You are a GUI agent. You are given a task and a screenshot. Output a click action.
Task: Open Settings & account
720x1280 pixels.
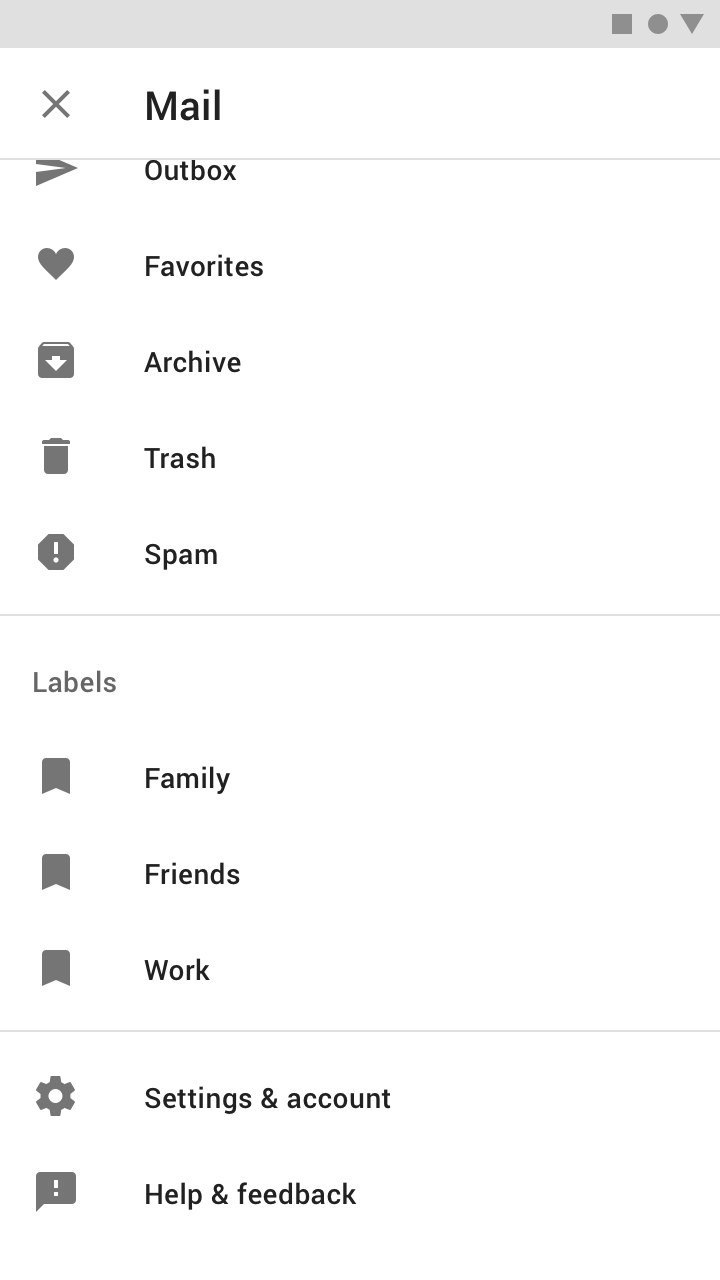click(x=360, y=1098)
